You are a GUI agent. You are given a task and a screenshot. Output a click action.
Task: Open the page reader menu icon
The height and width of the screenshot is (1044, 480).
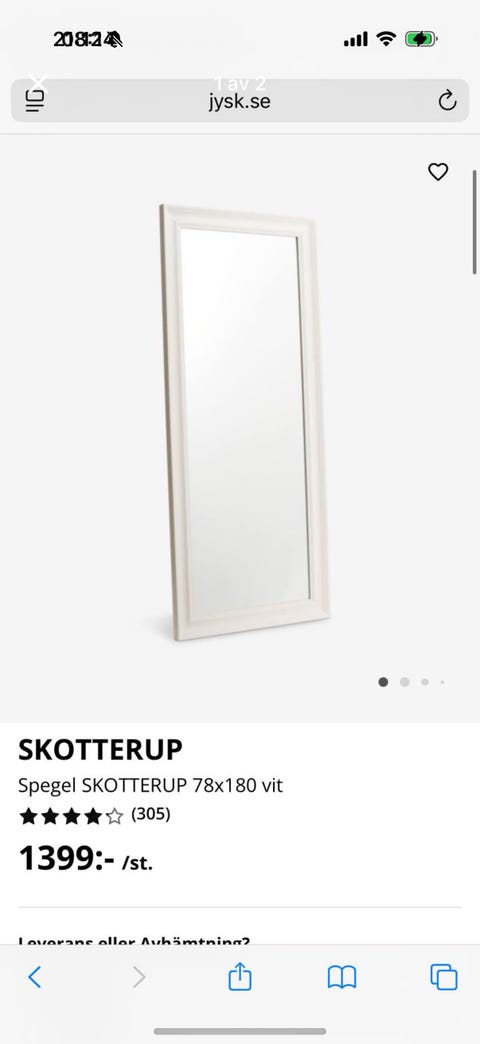tap(35, 101)
